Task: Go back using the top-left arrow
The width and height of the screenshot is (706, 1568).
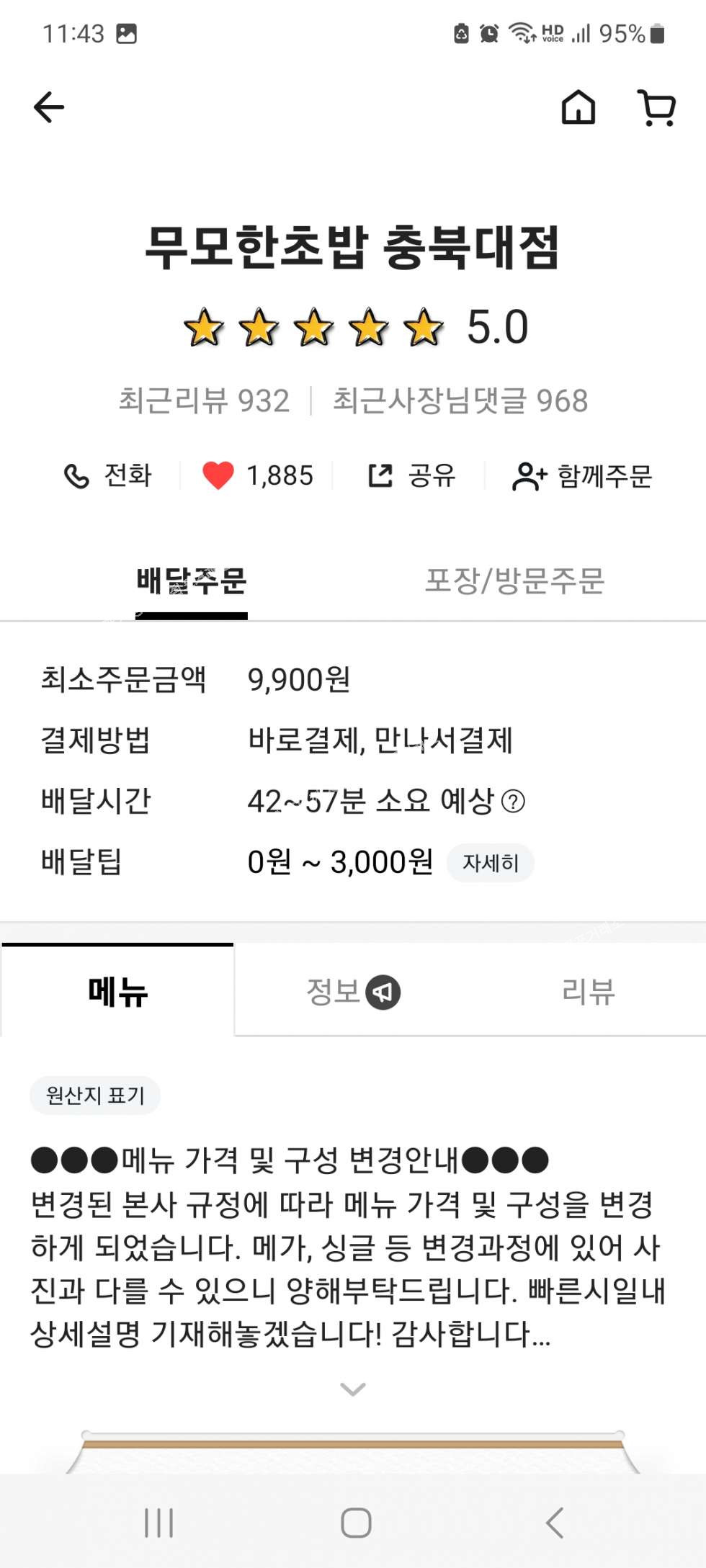Action: click(49, 107)
